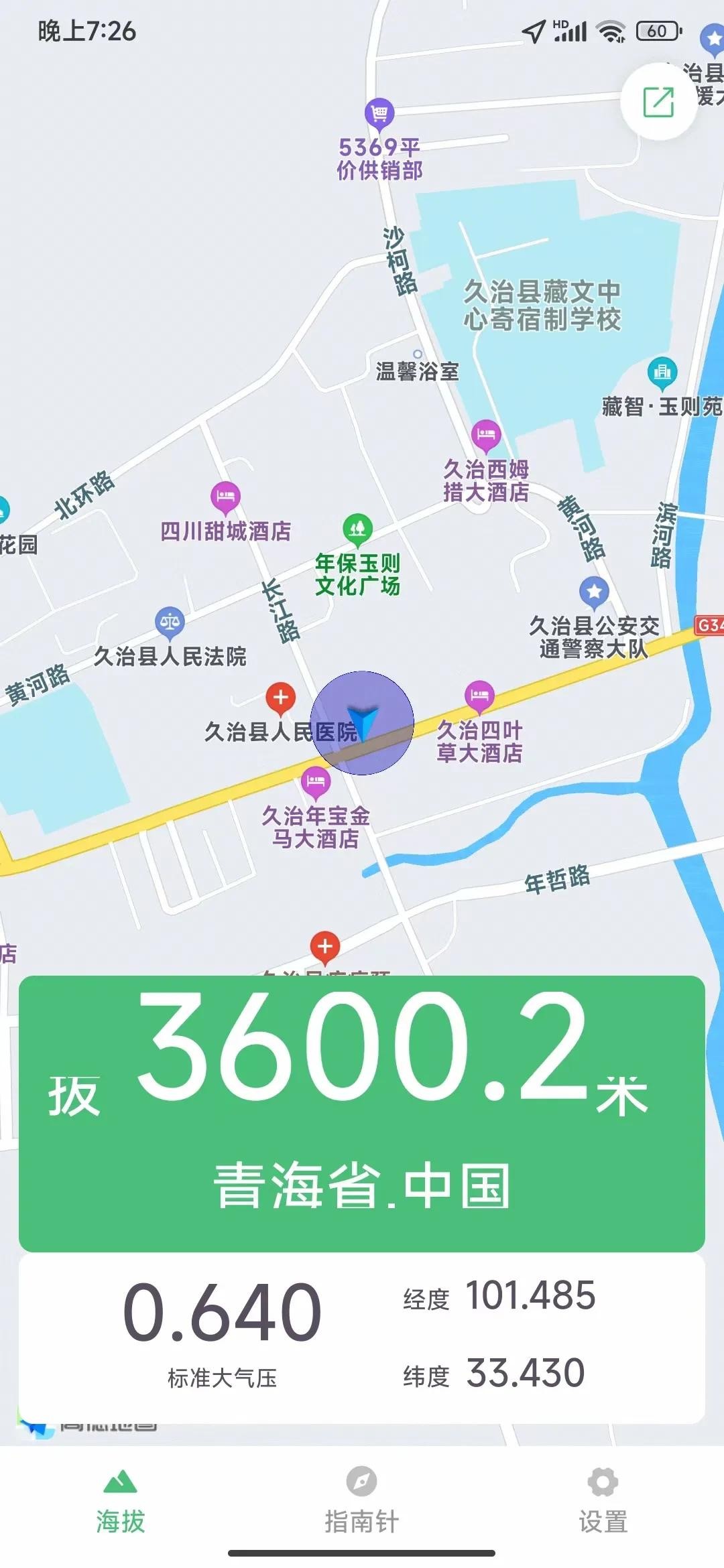The height and width of the screenshot is (1568, 724).
Task: Open the 年保玉则文化广场 park marker
Action: click(x=357, y=529)
